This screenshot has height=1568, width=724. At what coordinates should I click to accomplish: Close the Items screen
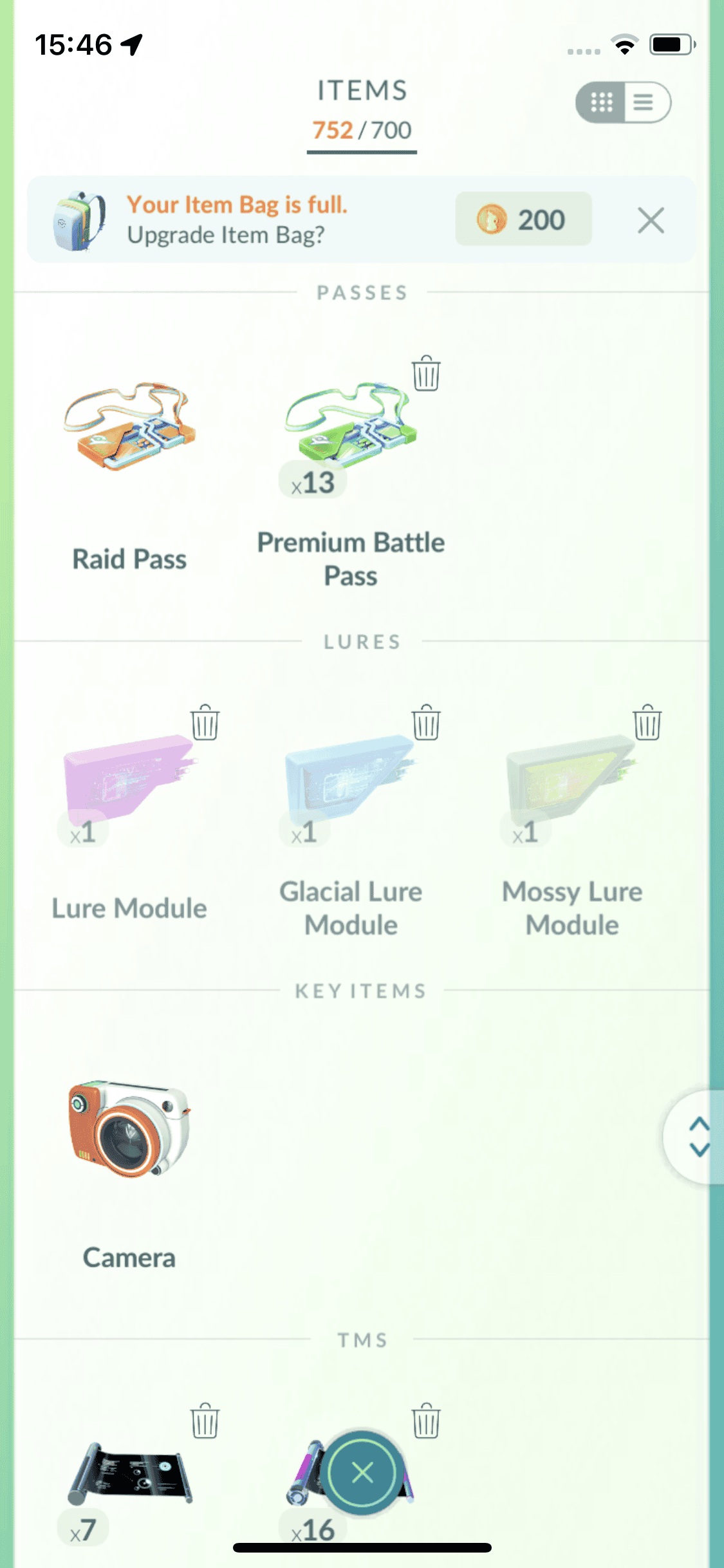click(x=362, y=1473)
